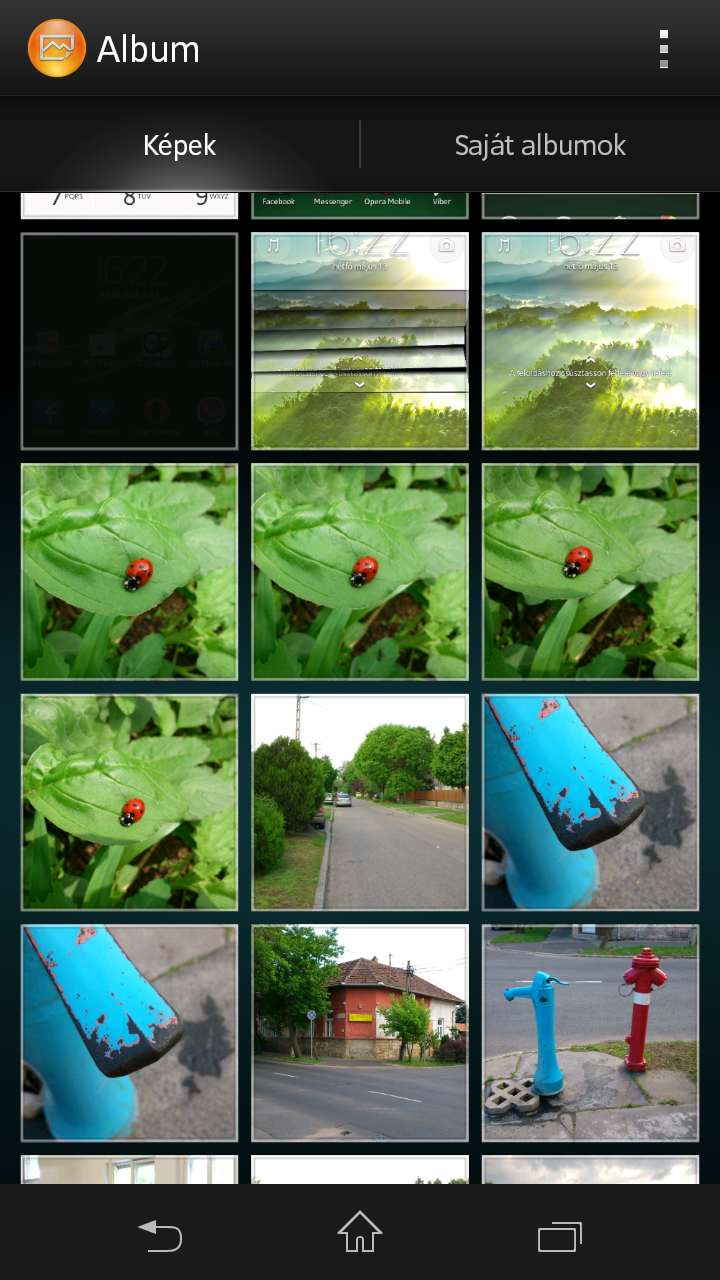This screenshot has height=1280, width=720.
Task: Open the dark home screen screenshot thumbnail
Action: [x=129, y=341]
